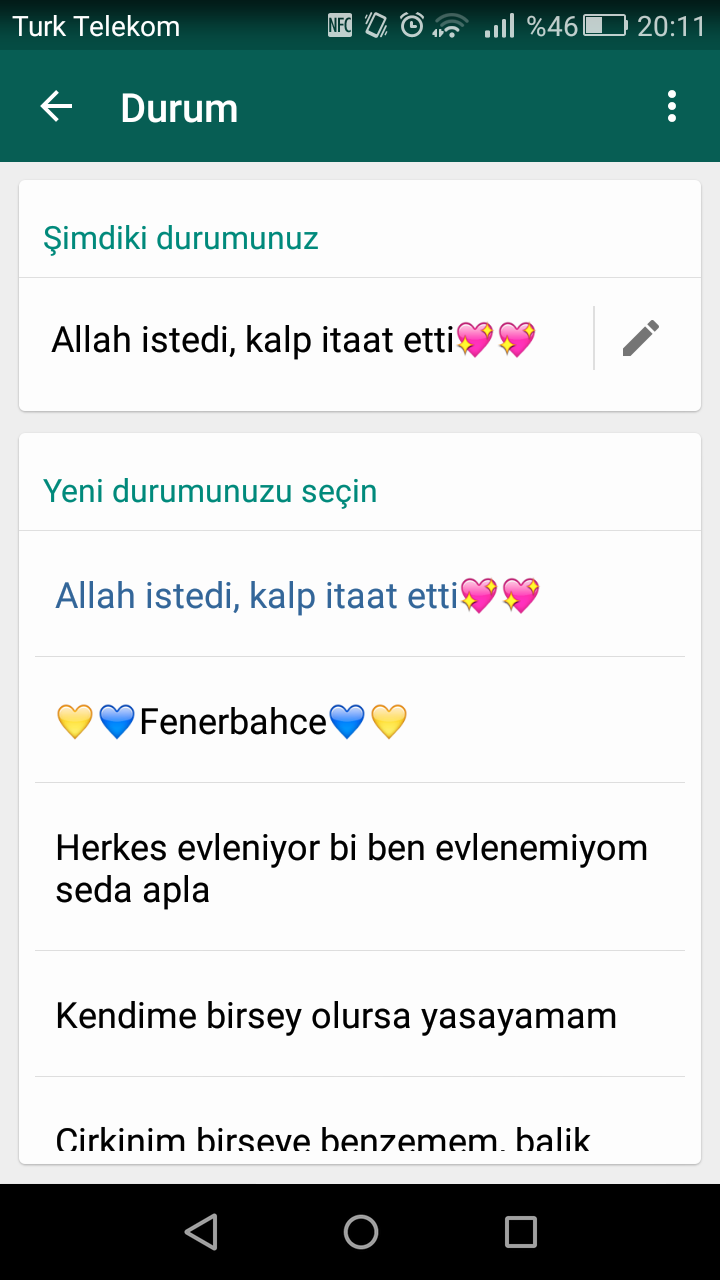Viewport: 720px width, 1280px height.
Task: Pick 'Kendime birsey olursa yasayamam' status
Action: [x=336, y=1016]
